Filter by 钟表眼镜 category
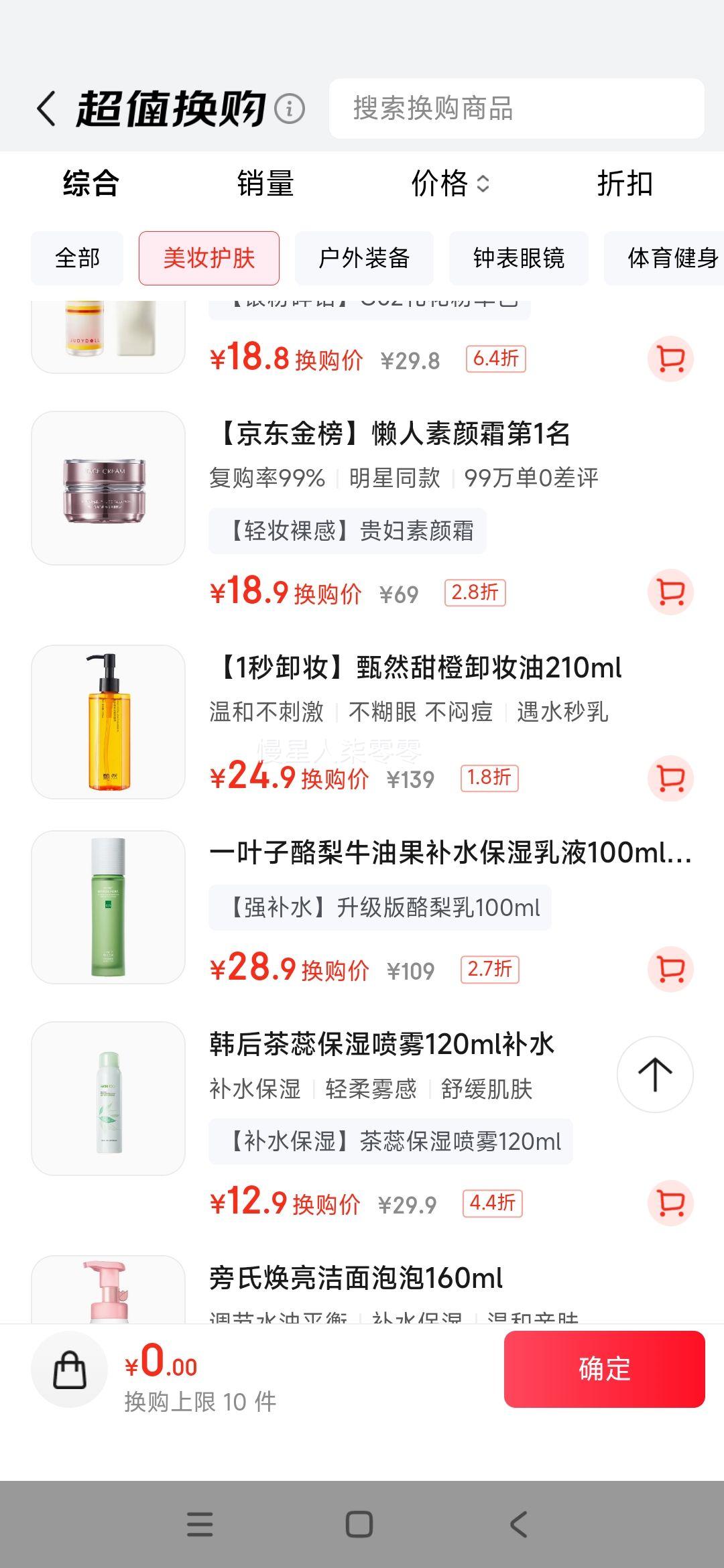724x1568 pixels. click(519, 258)
